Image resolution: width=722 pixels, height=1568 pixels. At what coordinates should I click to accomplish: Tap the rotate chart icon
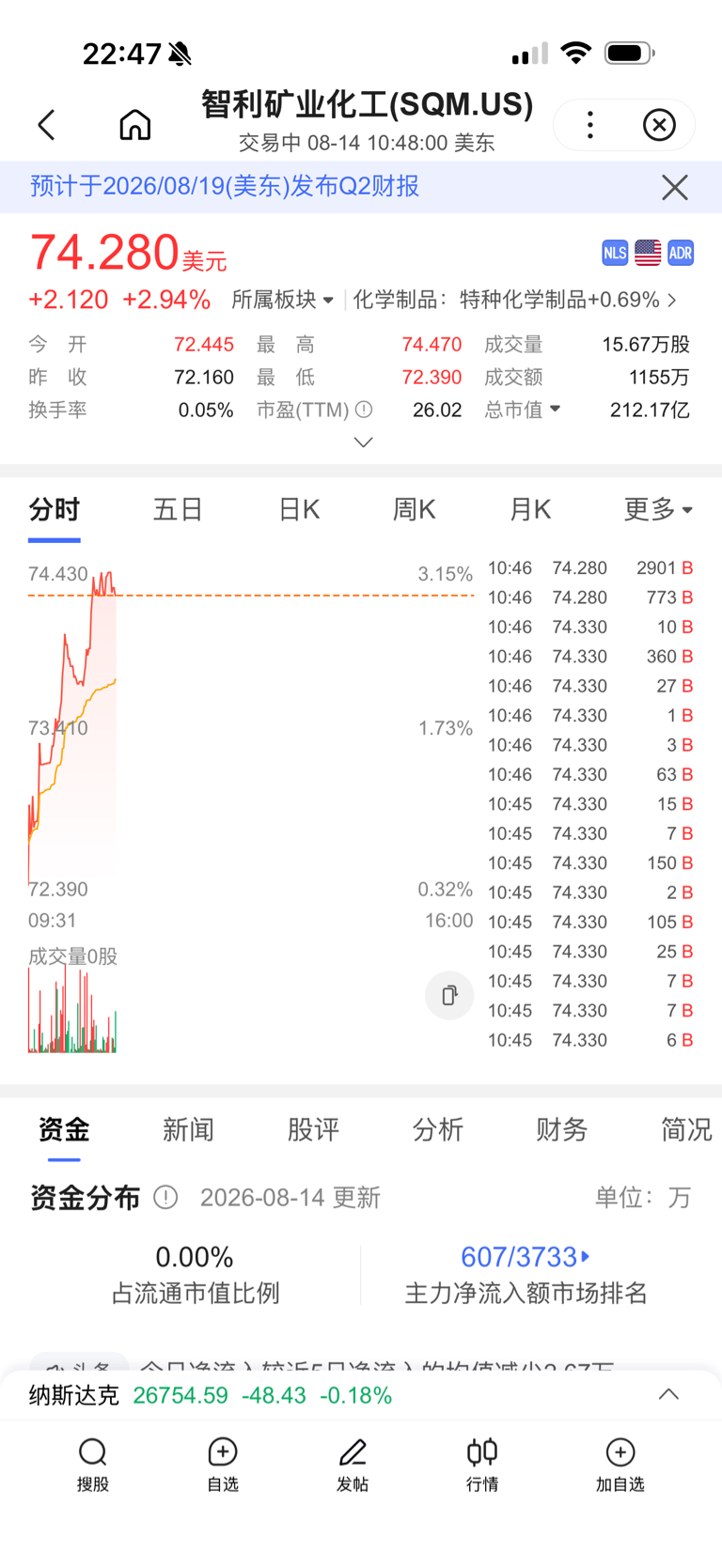[449, 995]
